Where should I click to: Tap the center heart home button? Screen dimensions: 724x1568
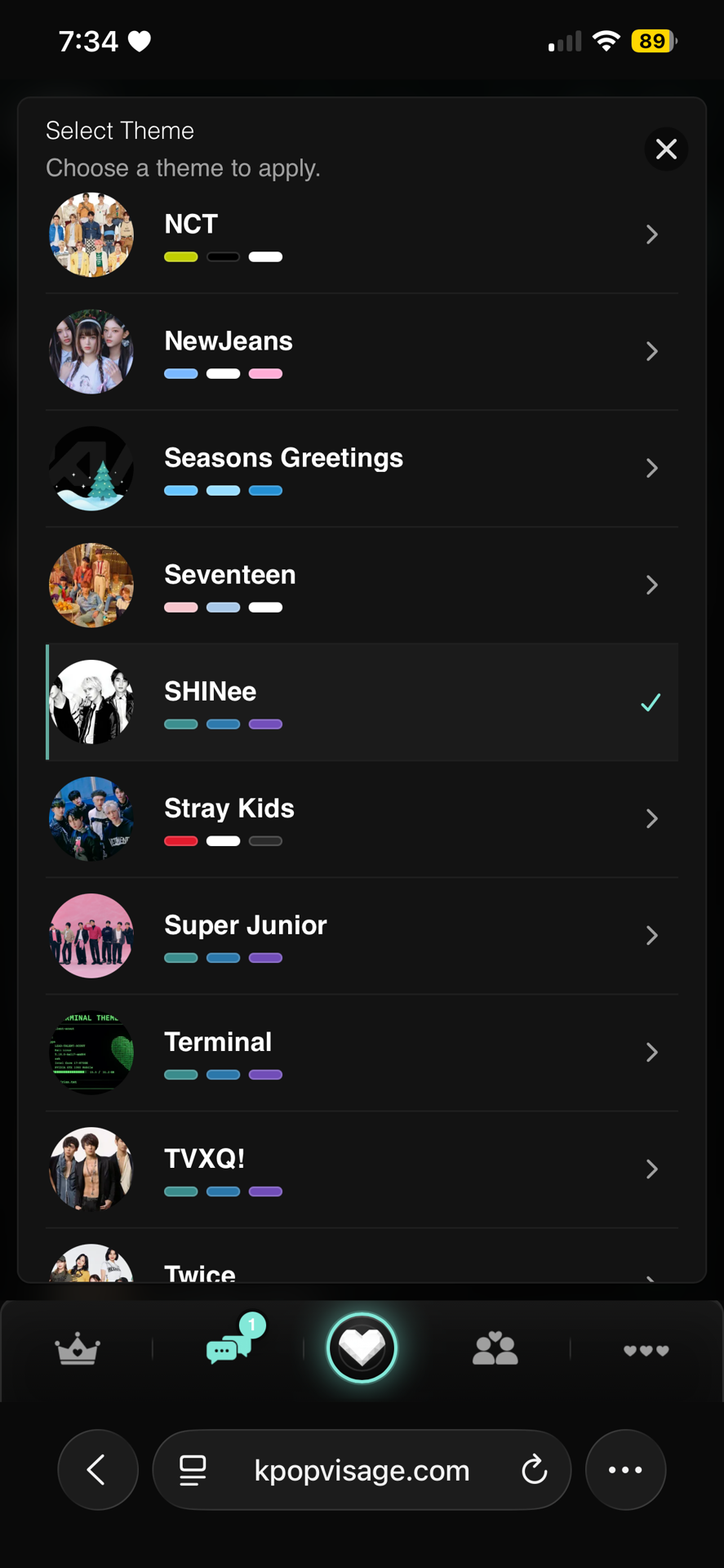pos(362,1347)
